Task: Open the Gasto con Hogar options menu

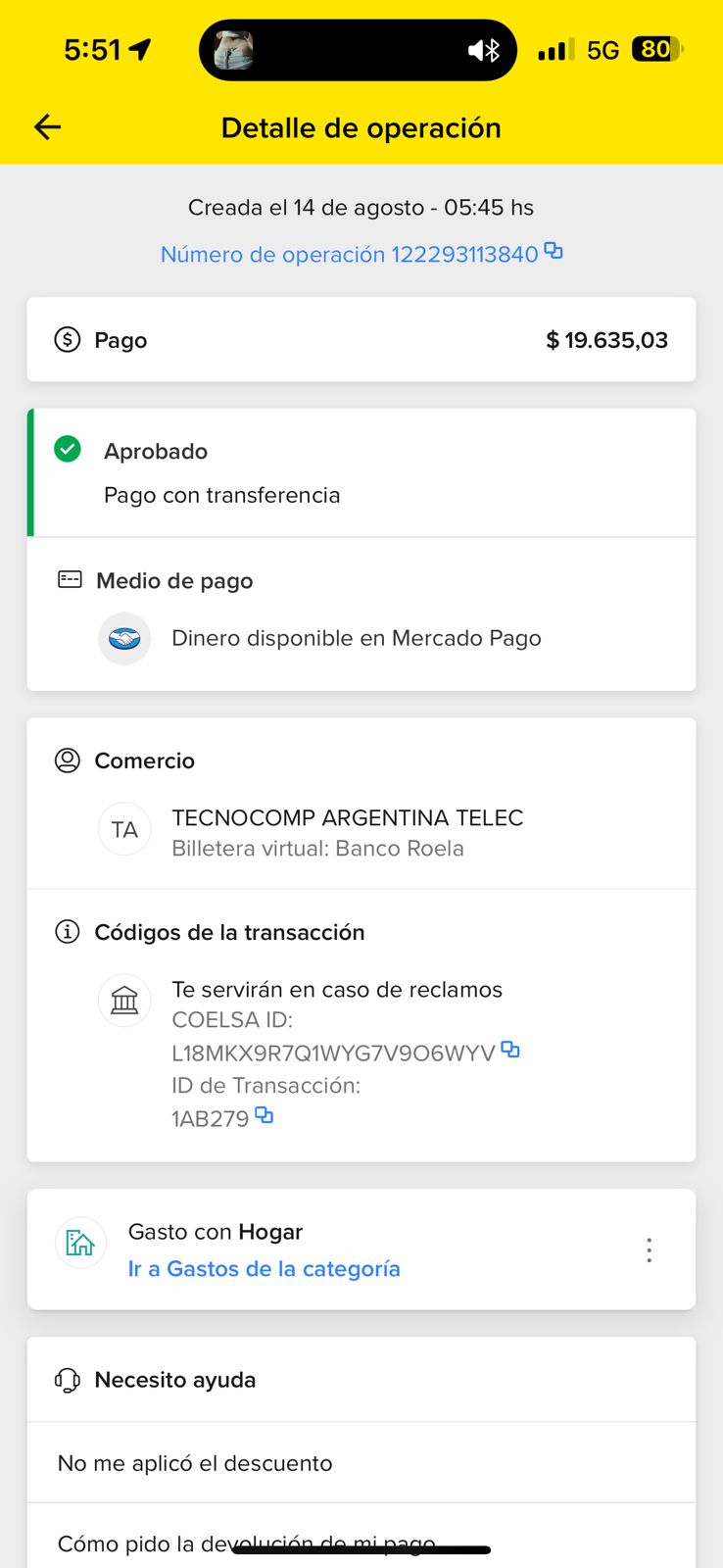Action: point(649,1249)
